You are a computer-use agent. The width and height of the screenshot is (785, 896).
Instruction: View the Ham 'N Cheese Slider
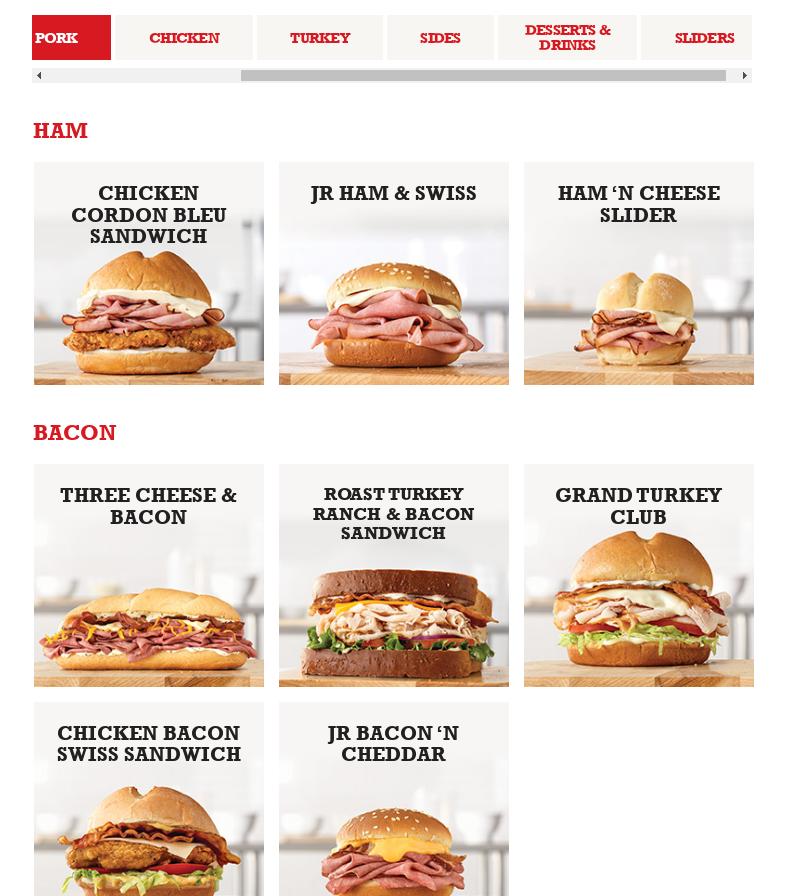tap(638, 273)
